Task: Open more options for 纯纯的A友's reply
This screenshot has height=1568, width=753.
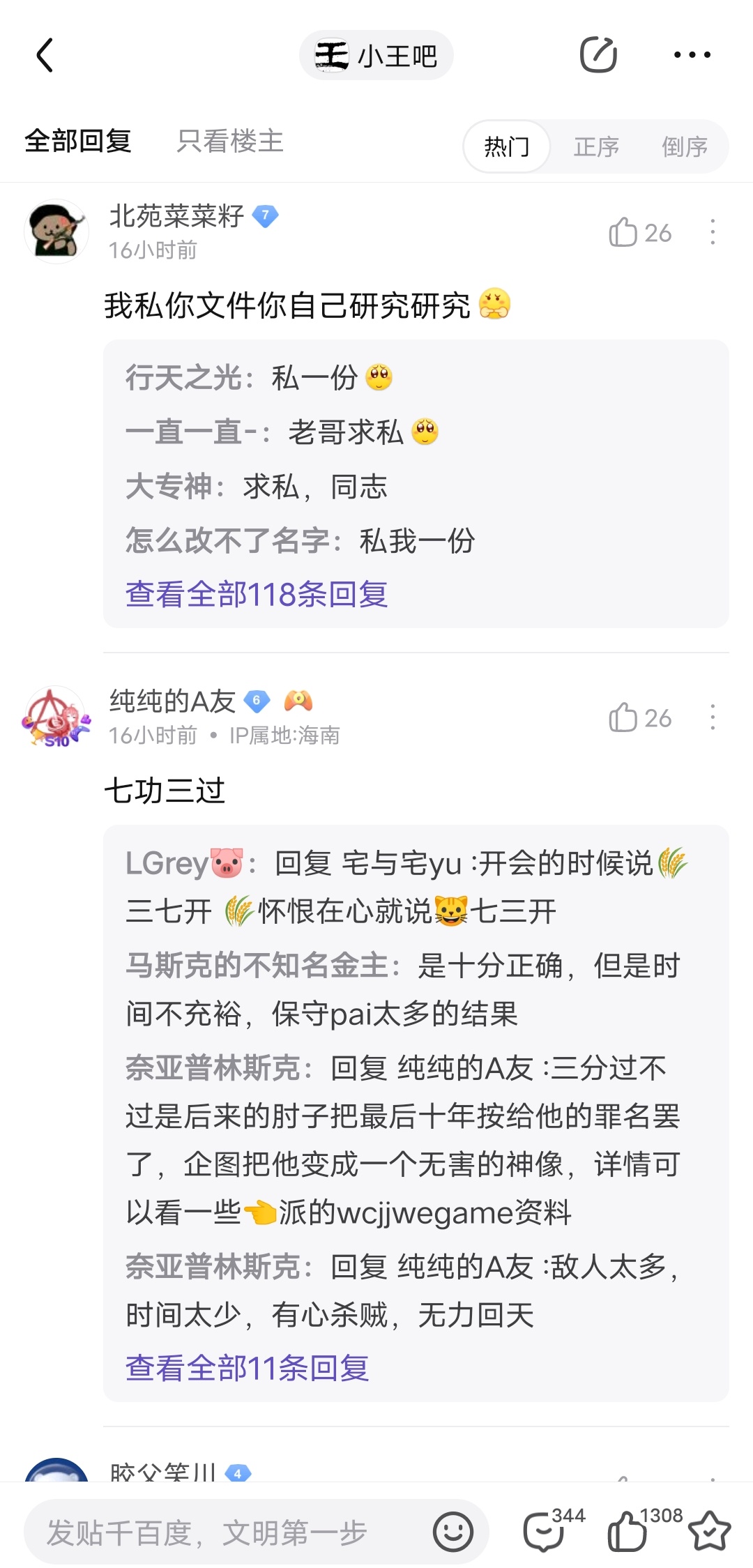Action: [x=713, y=717]
